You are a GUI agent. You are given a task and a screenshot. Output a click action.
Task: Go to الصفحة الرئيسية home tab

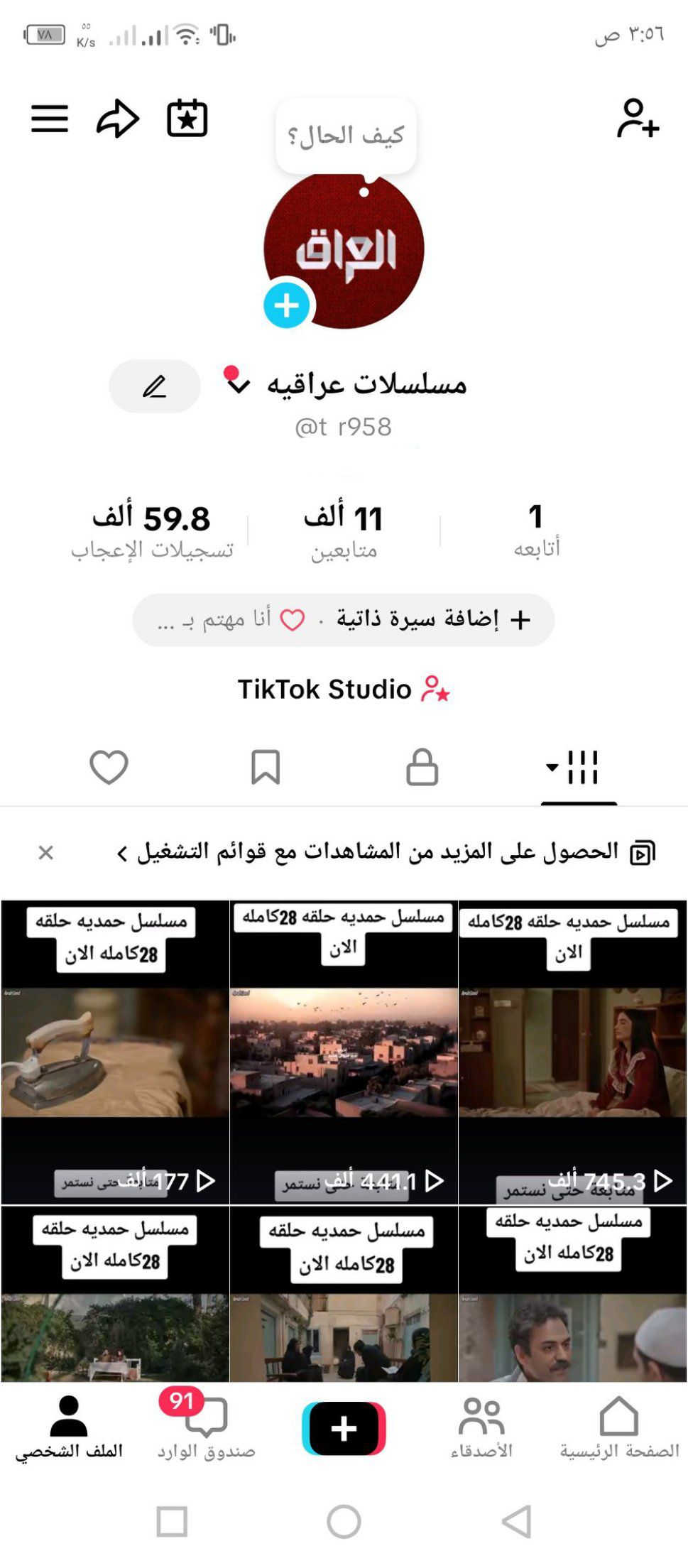tap(619, 1428)
